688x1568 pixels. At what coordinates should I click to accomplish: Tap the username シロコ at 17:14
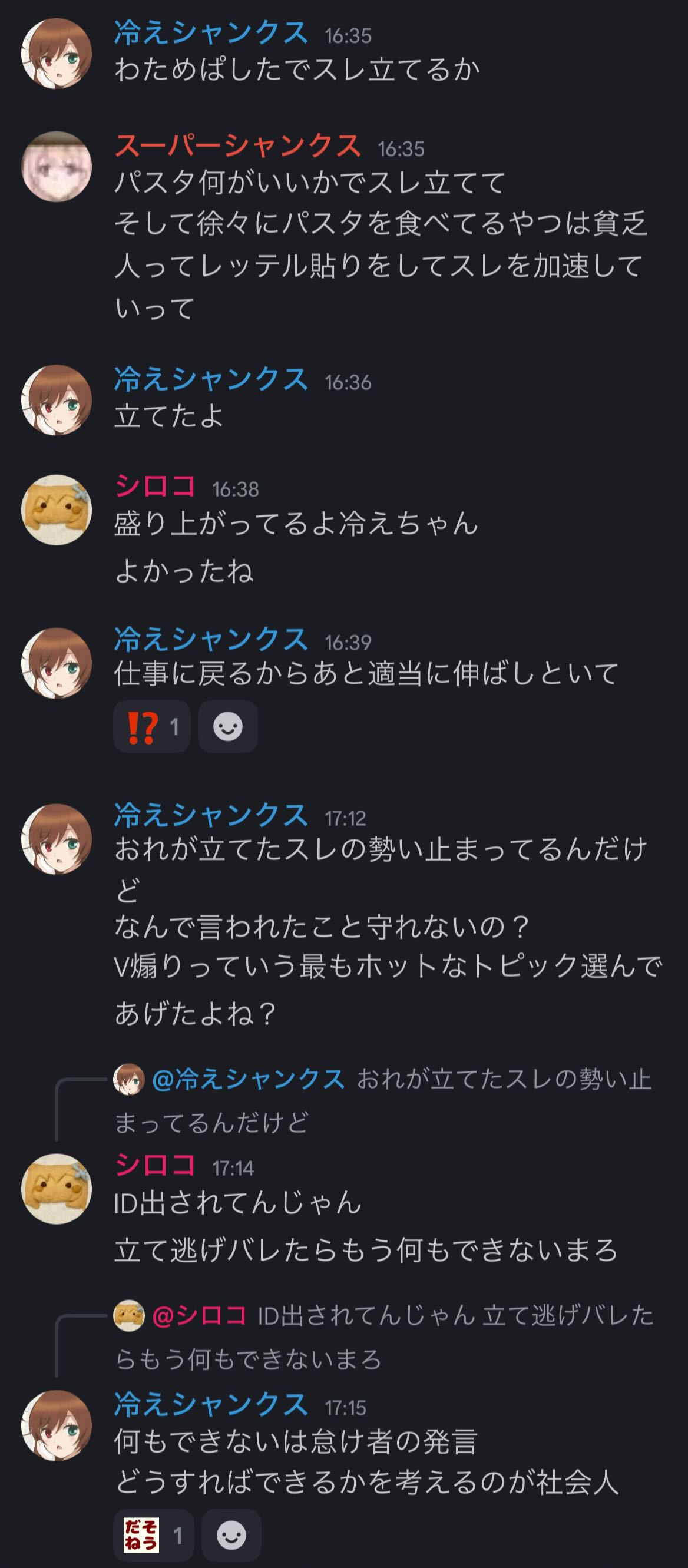[x=156, y=1166]
